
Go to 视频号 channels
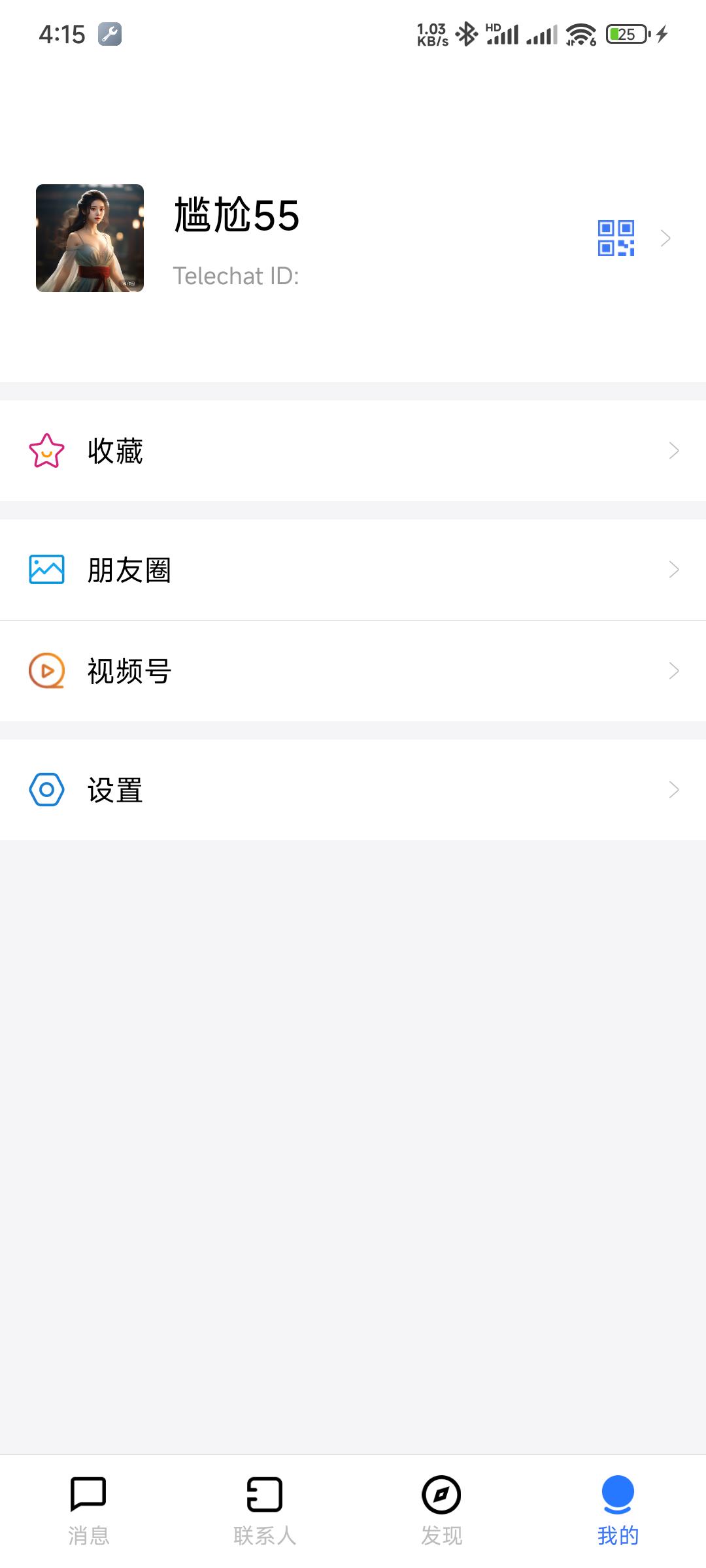pyautogui.click(x=353, y=671)
